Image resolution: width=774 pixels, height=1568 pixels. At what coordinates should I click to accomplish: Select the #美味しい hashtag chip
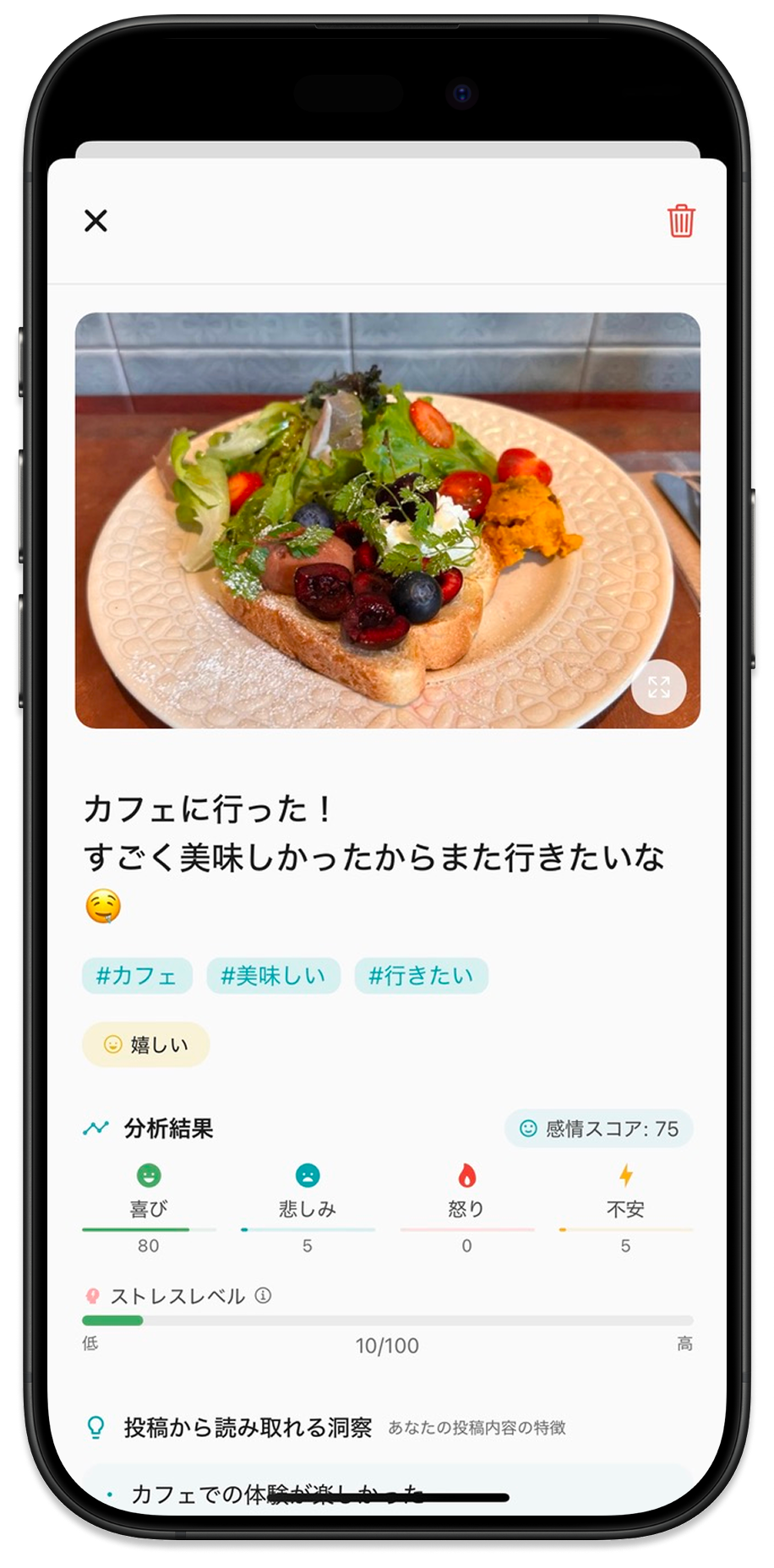(273, 976)
